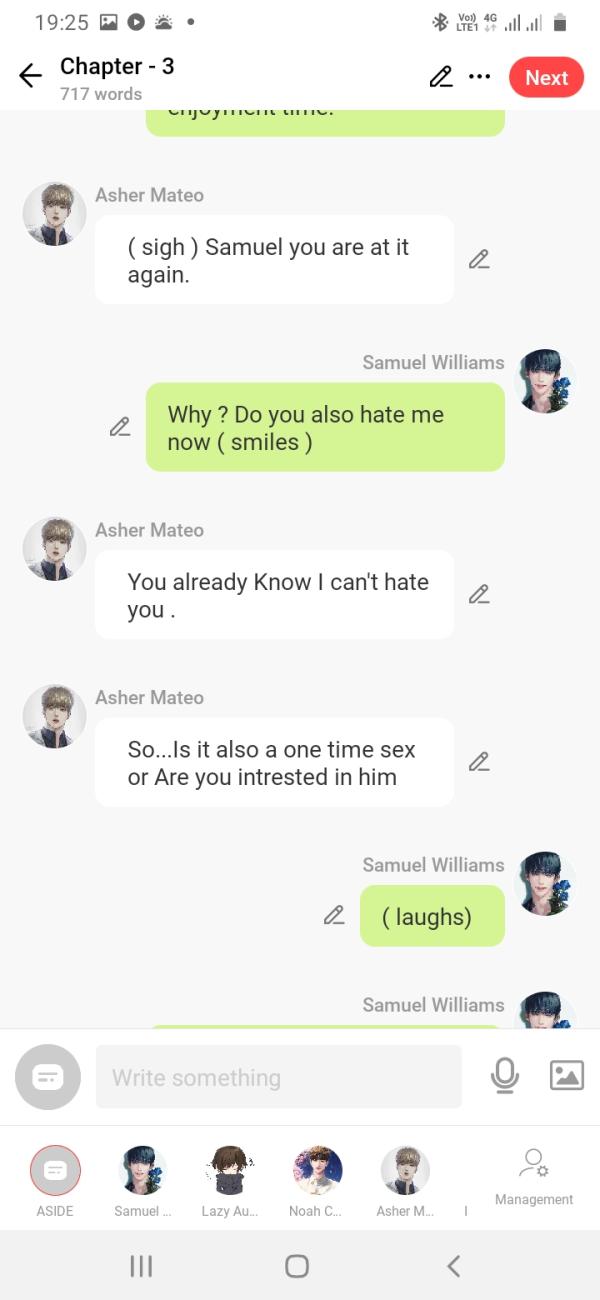This screenshot has height=1300, width=600.
Task: Open the three-dot overflow menu
Action: tap(479, 77)
